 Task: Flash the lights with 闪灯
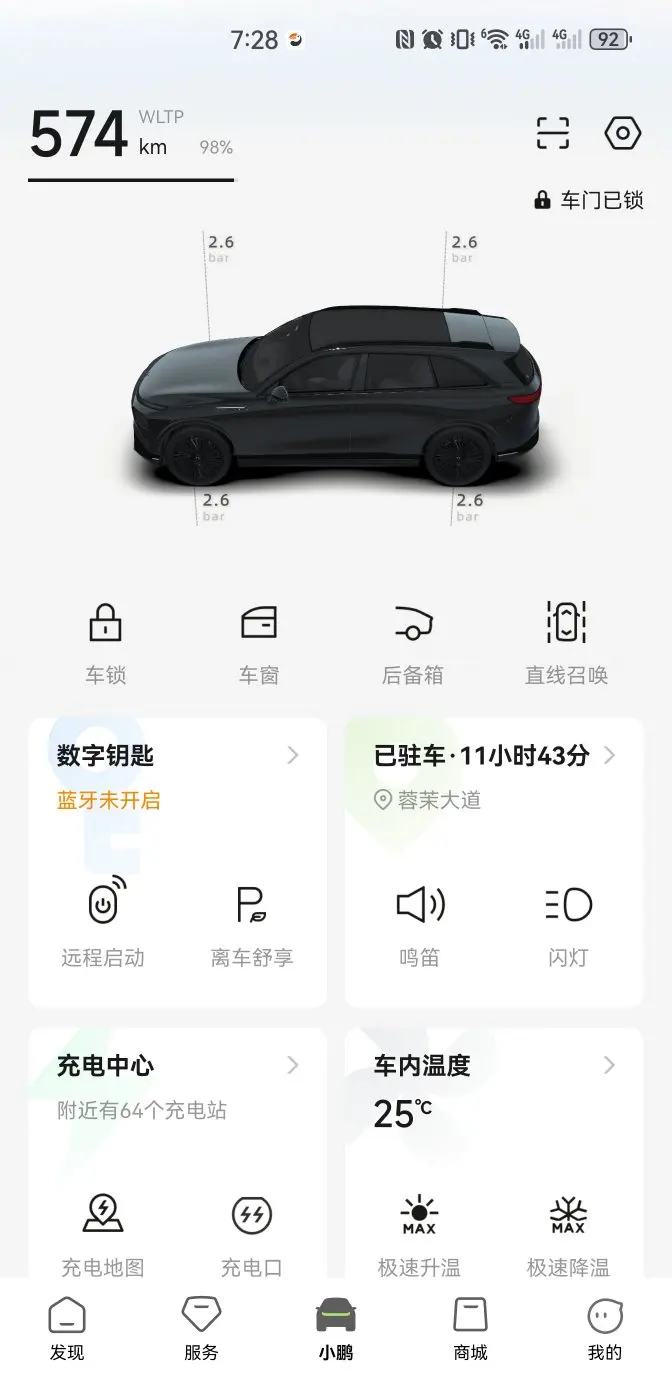(x=568, y=921)
